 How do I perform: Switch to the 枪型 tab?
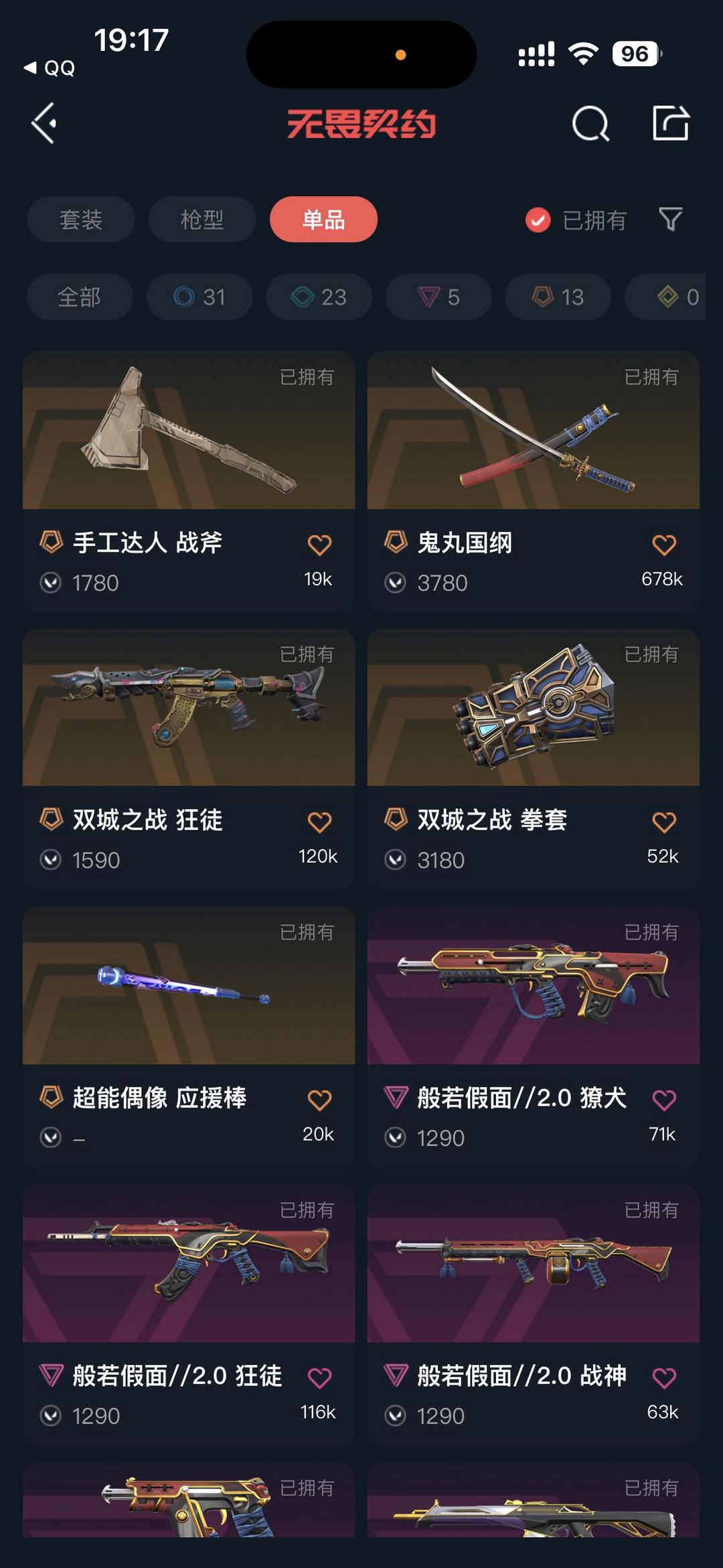click(x=202, y=220)
